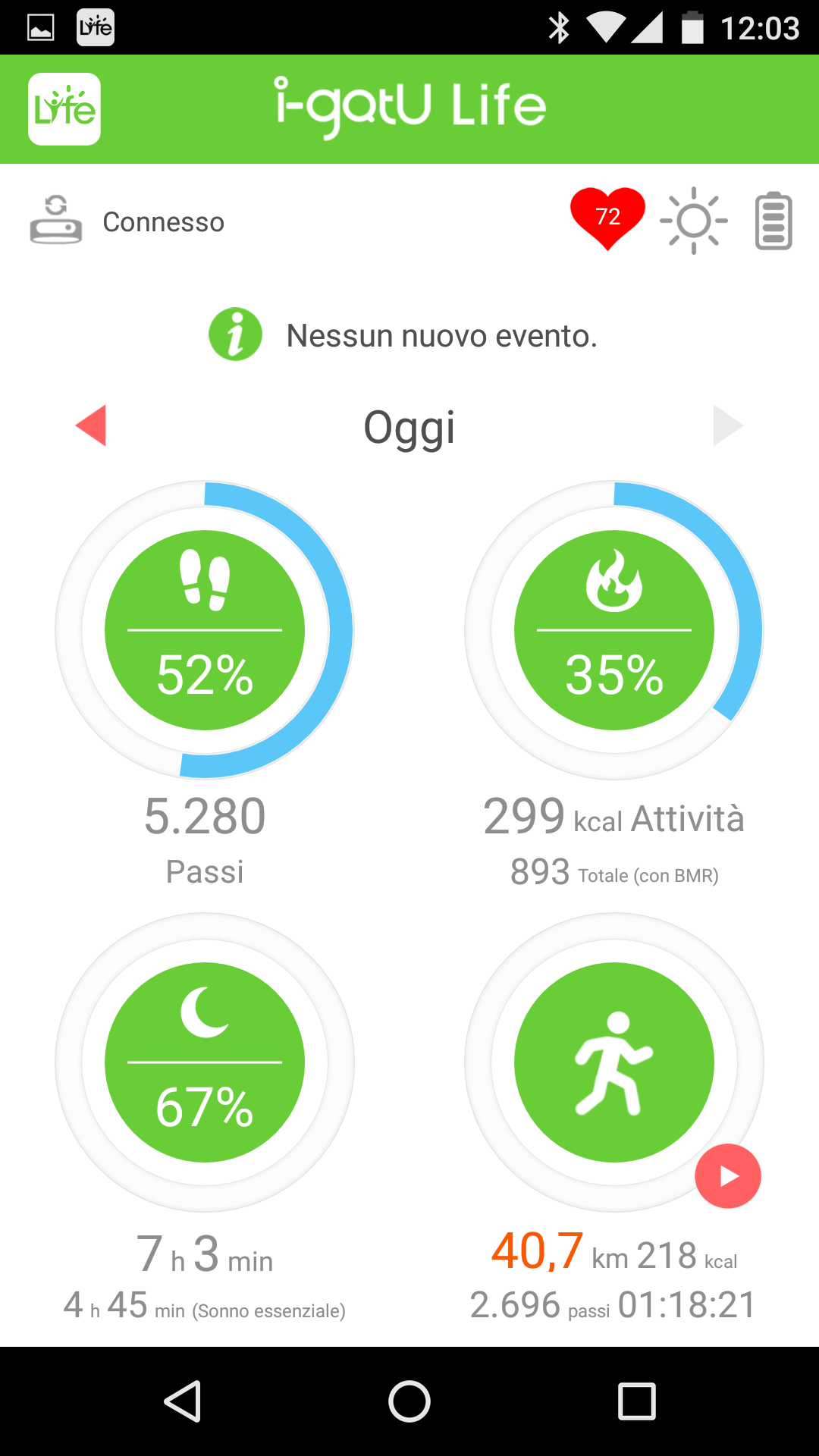The height and width of the screenshot is (1456, 819).
Task: Start a workout with the red play button
Action: [x=728, y=1176]
